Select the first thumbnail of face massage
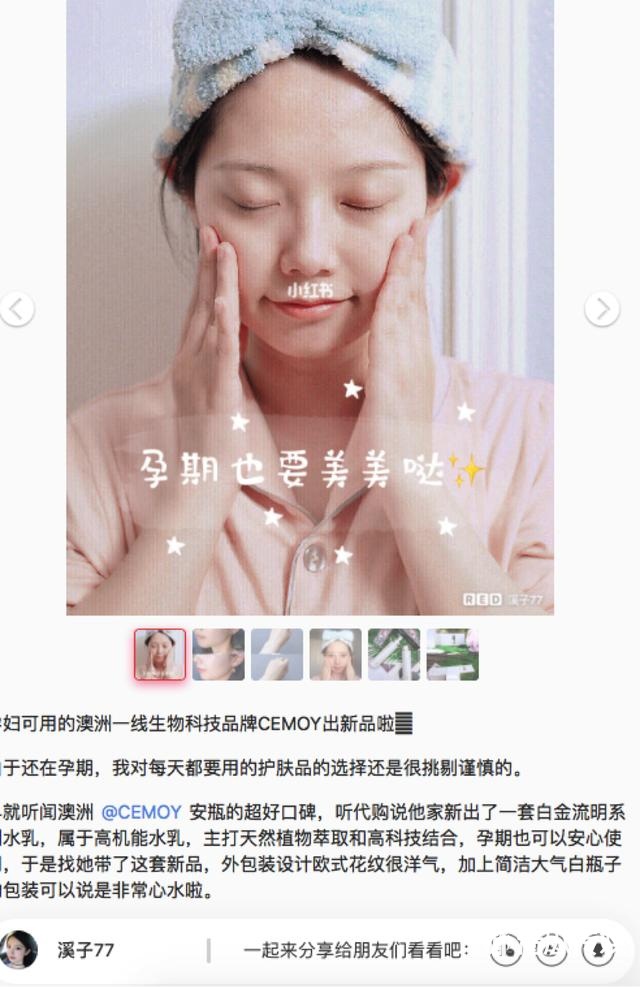Screen dimensions: 640x987 click(x=160, y=655)
